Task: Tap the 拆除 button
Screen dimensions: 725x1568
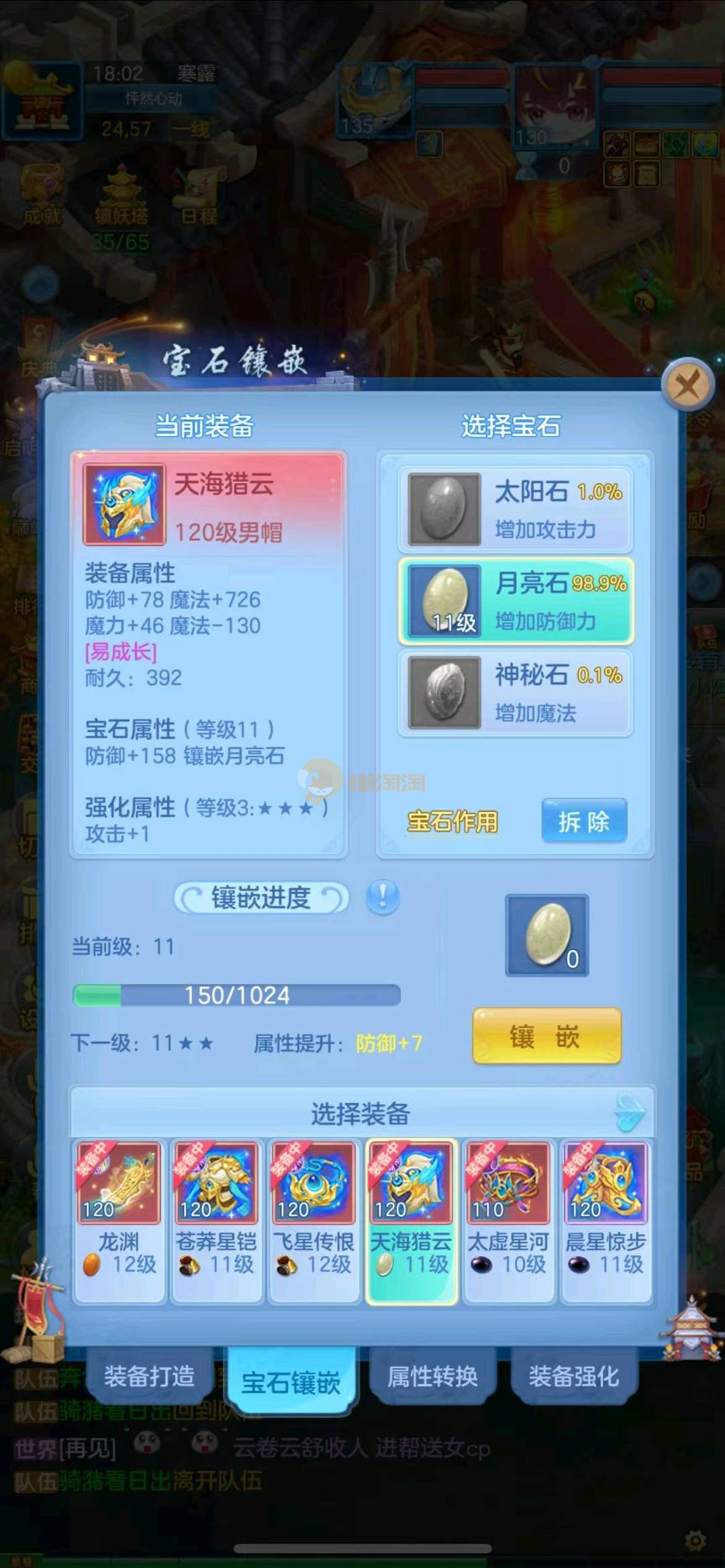Action: [584, 821]
